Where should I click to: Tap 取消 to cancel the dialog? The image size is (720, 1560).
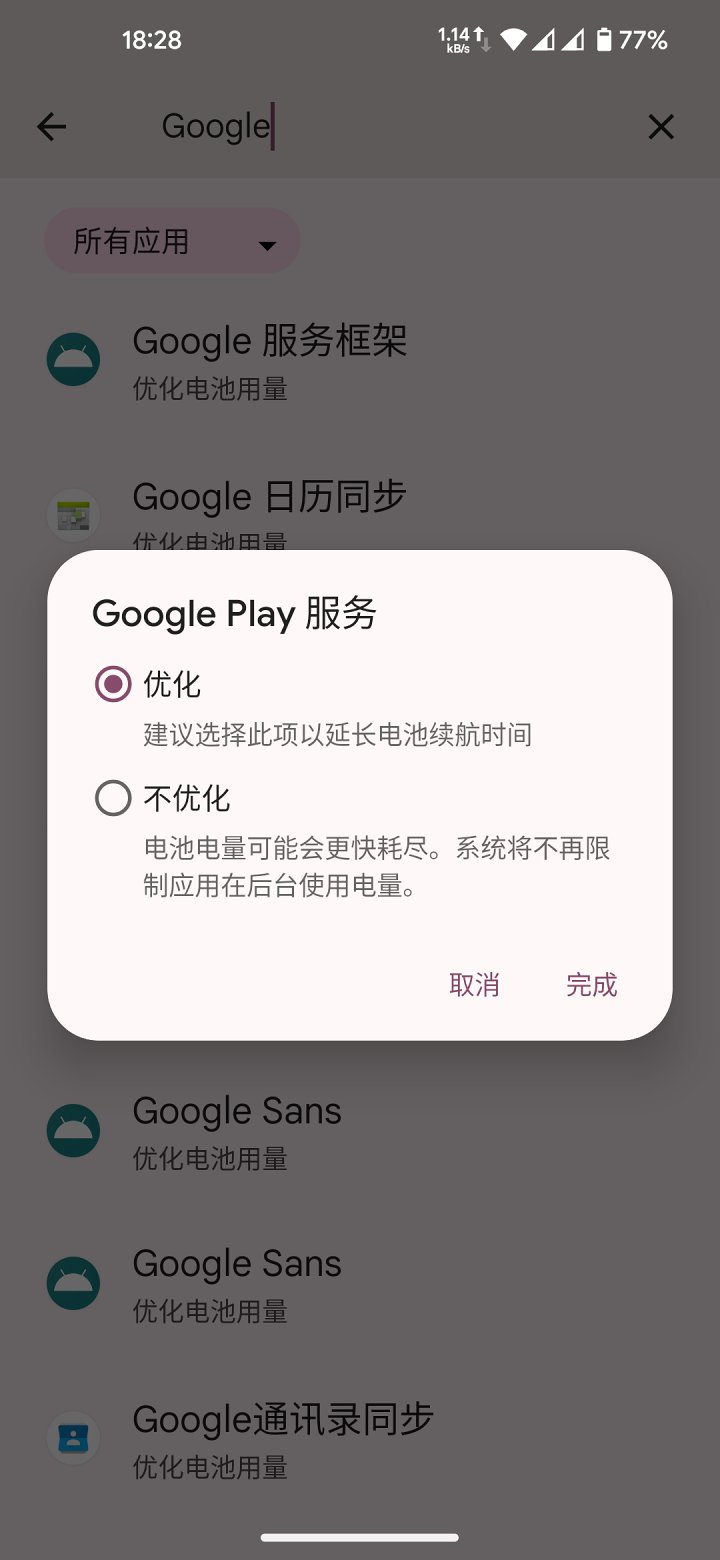pos(474,985)
